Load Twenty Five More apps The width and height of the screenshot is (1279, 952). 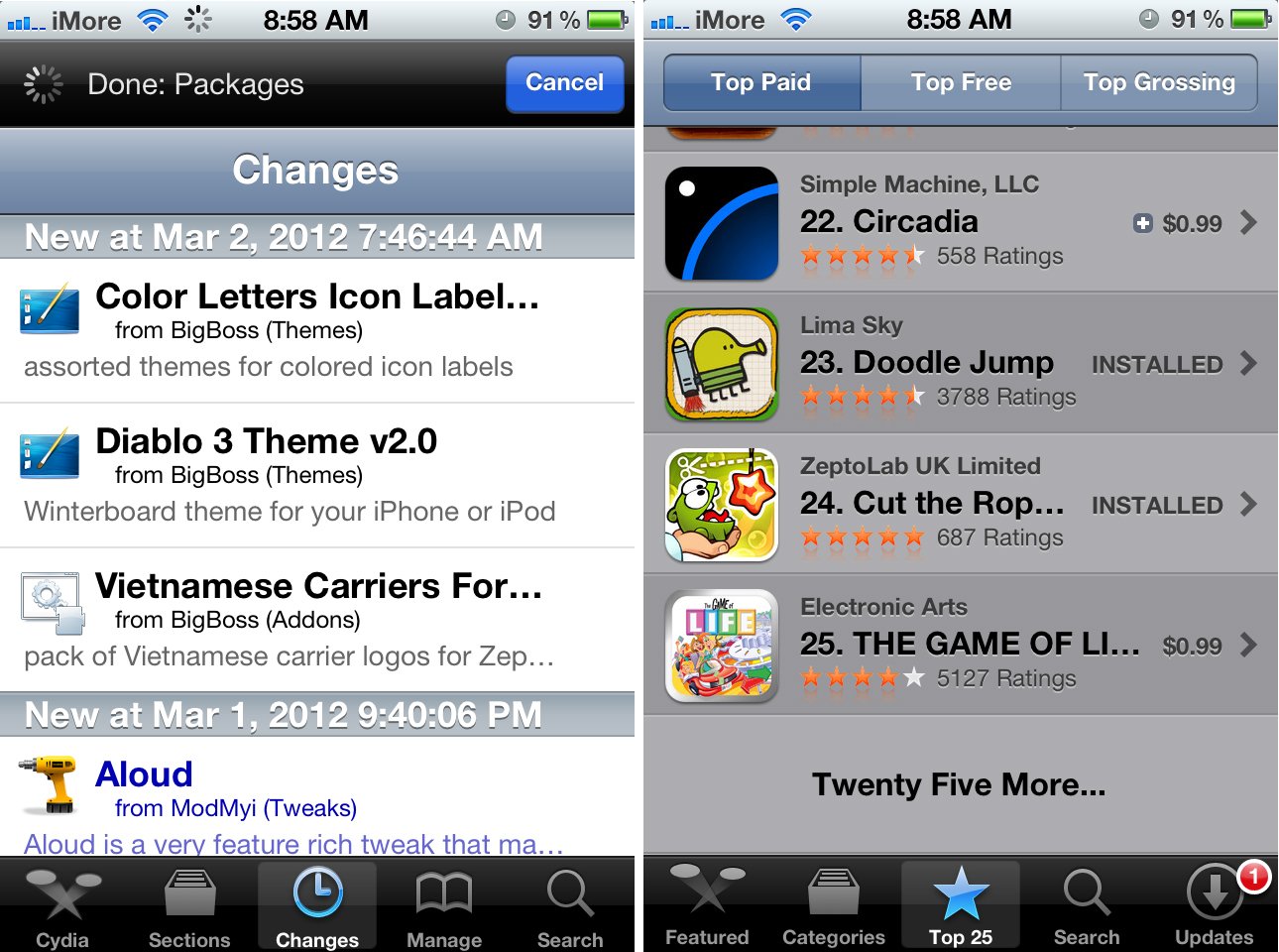[x=960, y=785]
